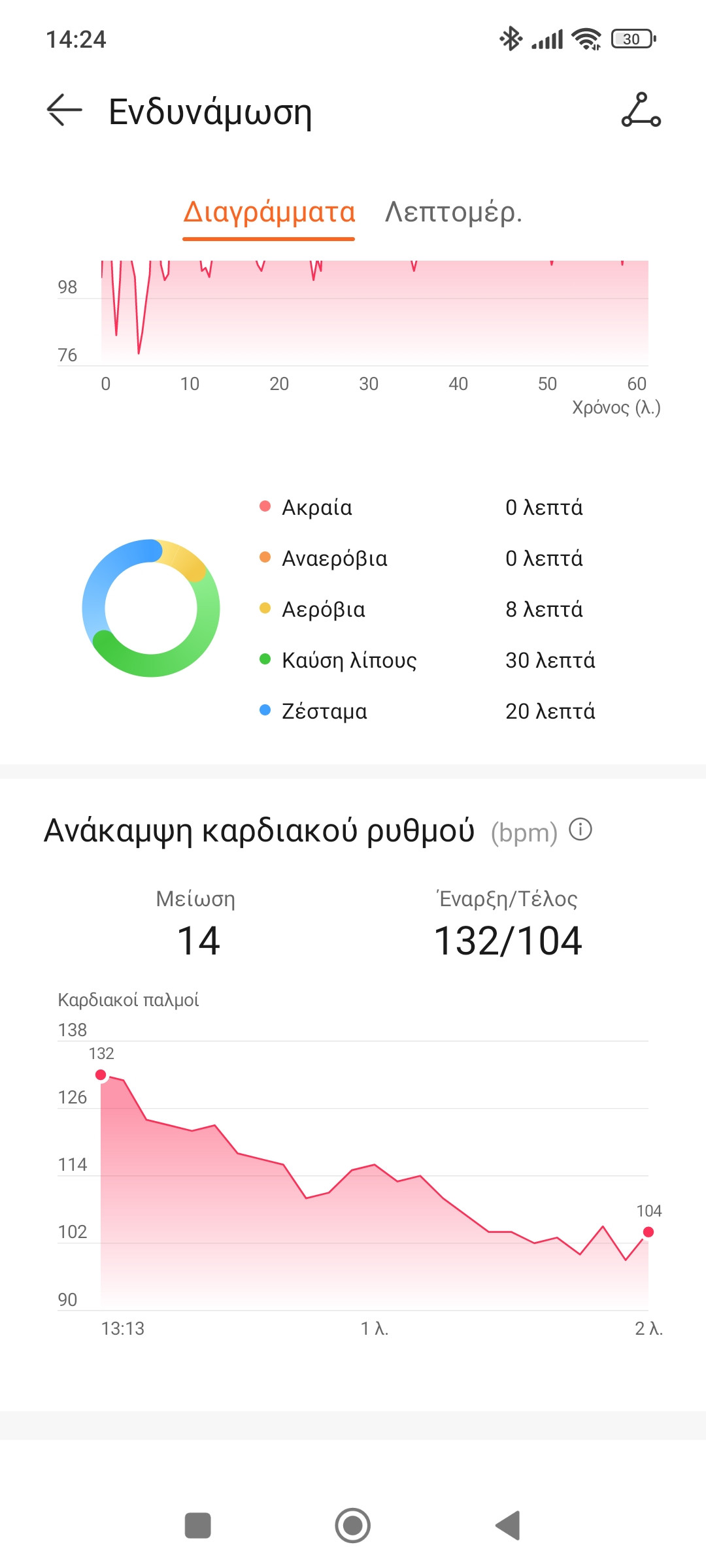
Task: Open the info icon beside heart rate recovery
Action: [580, 830]
